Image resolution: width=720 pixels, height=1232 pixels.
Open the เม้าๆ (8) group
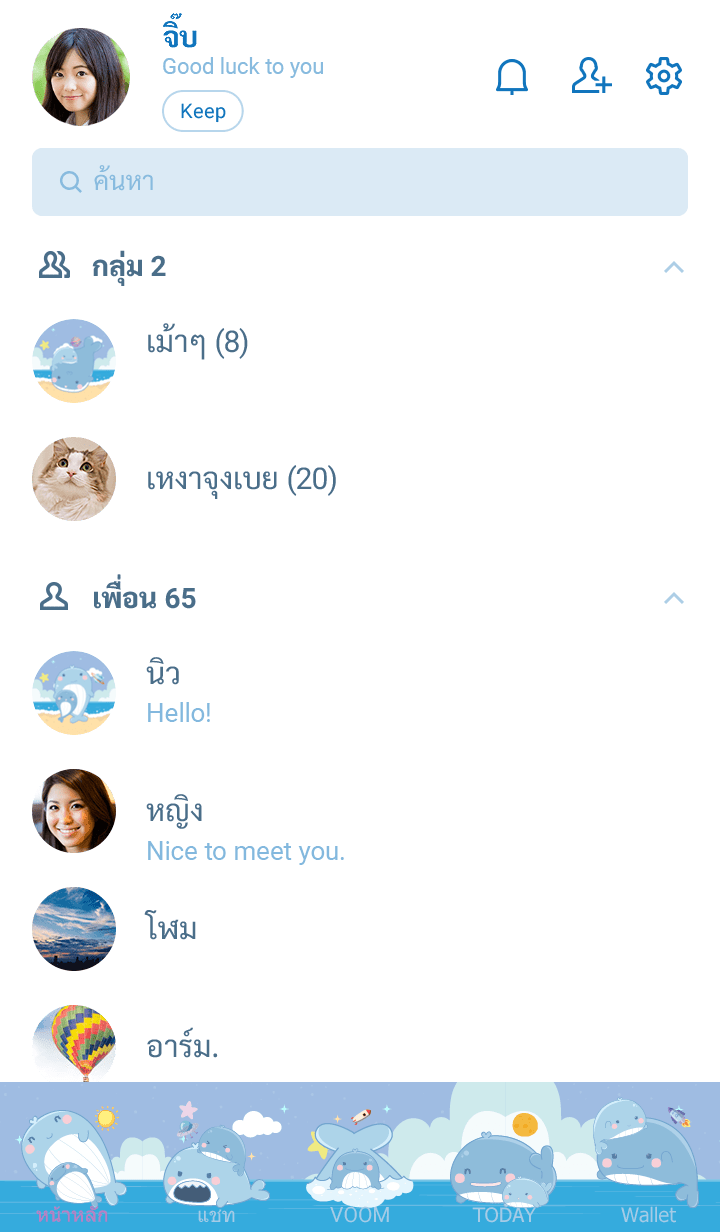point(197,345)
